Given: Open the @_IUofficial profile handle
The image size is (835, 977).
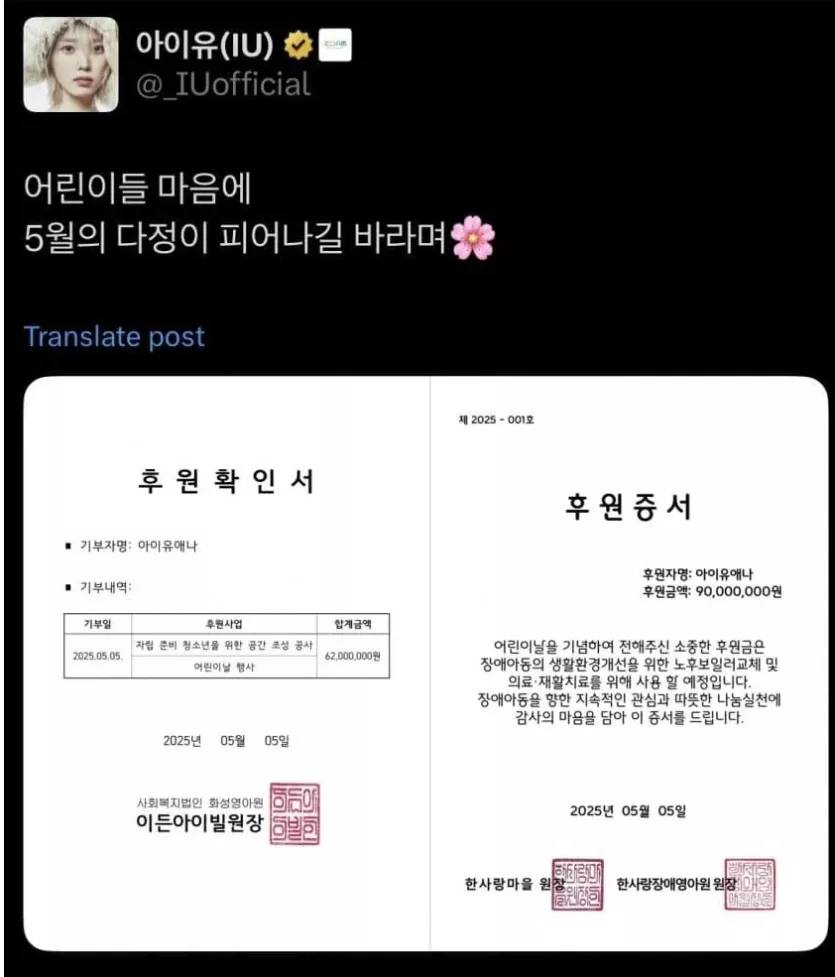Looking at the screenshot, I should pyautogui.click(x=222, y=86).
